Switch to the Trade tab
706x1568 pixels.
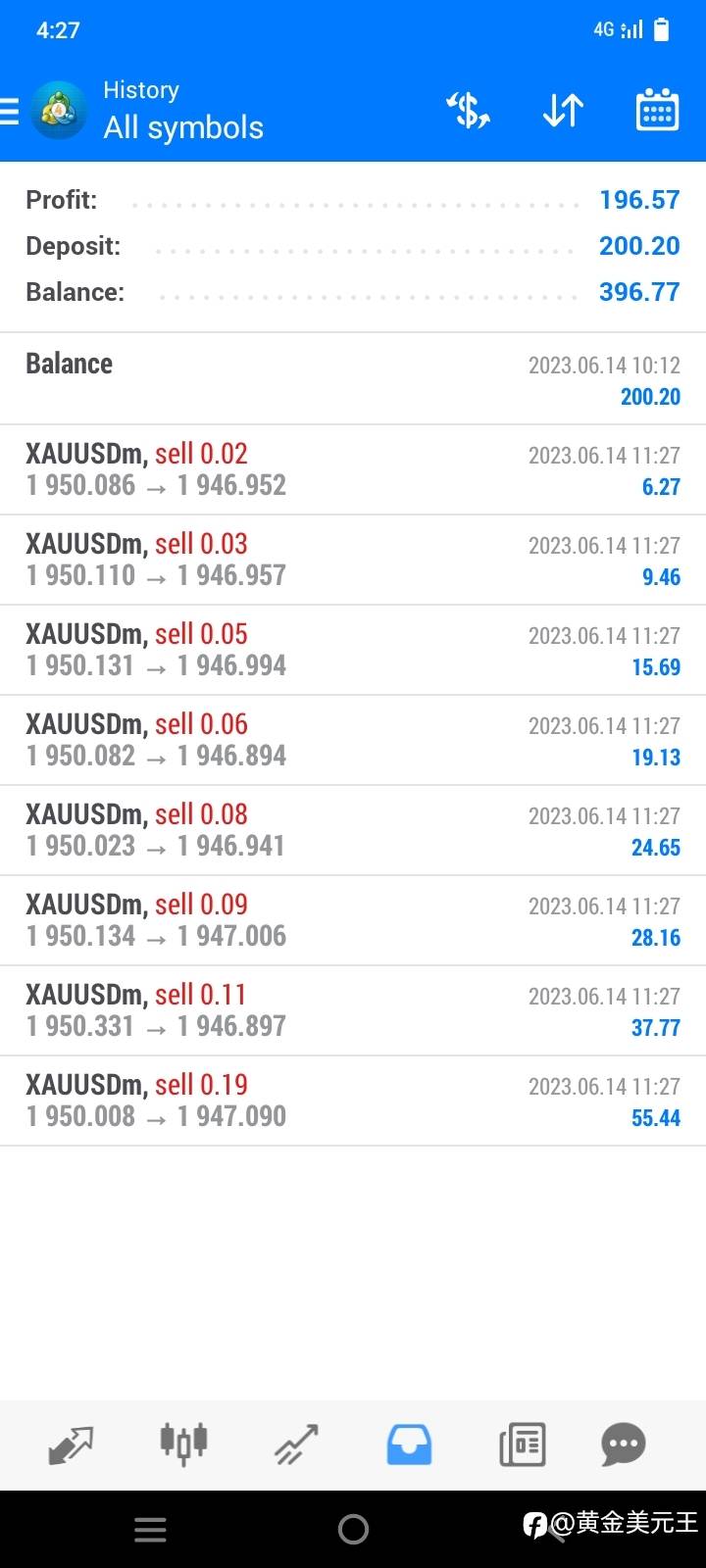pos(296,1444)
